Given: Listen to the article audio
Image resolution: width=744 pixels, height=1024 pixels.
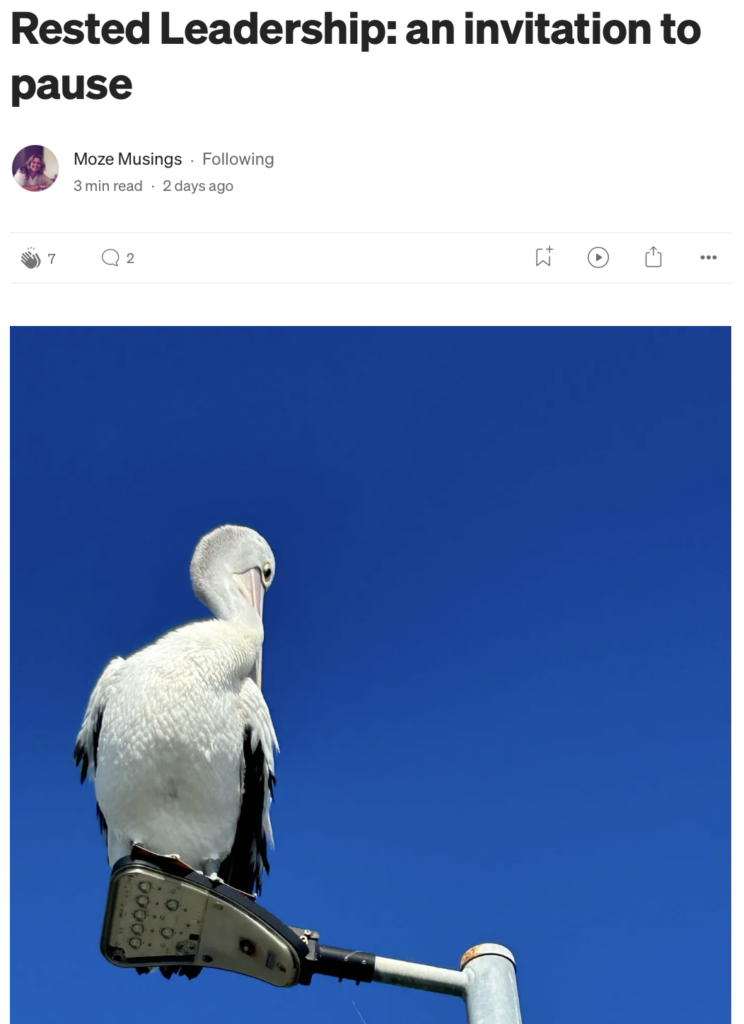Looking at the screenshot, I should click(x=598, y=258).
